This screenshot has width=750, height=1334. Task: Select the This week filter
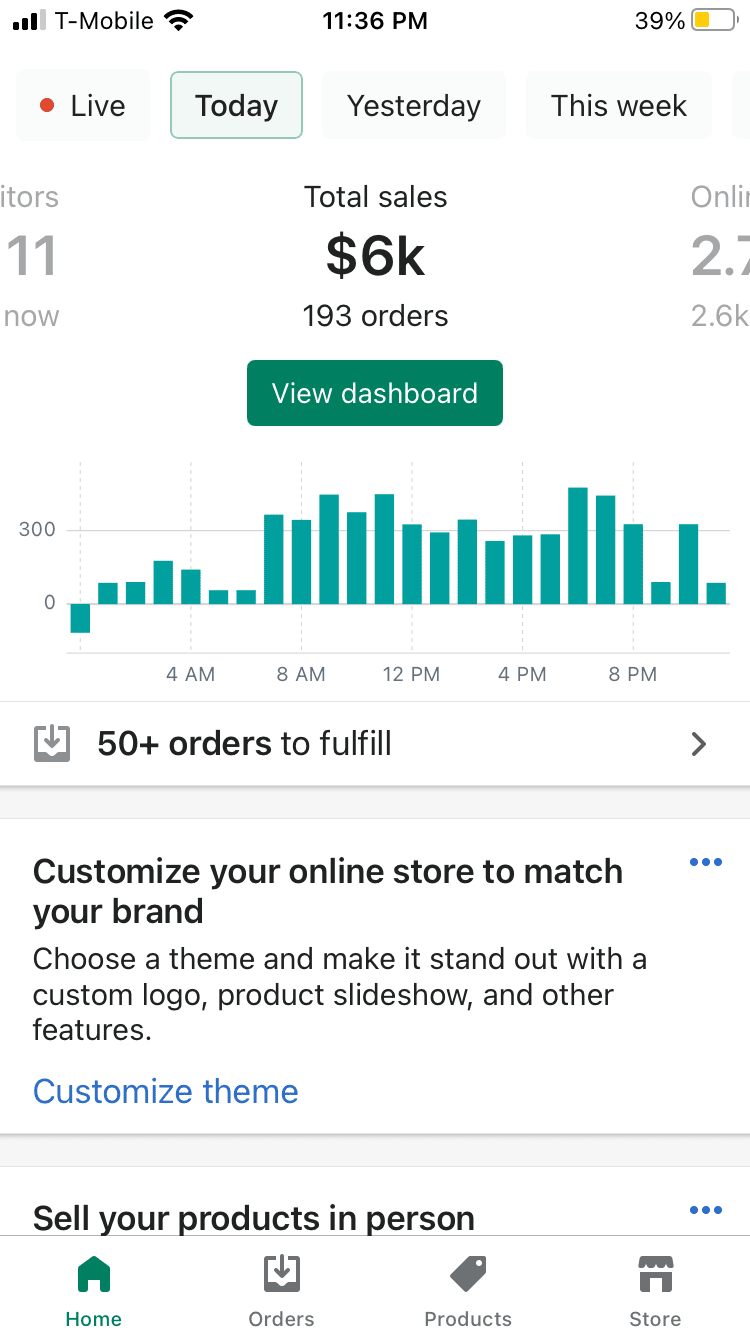[x=619, y=106]
